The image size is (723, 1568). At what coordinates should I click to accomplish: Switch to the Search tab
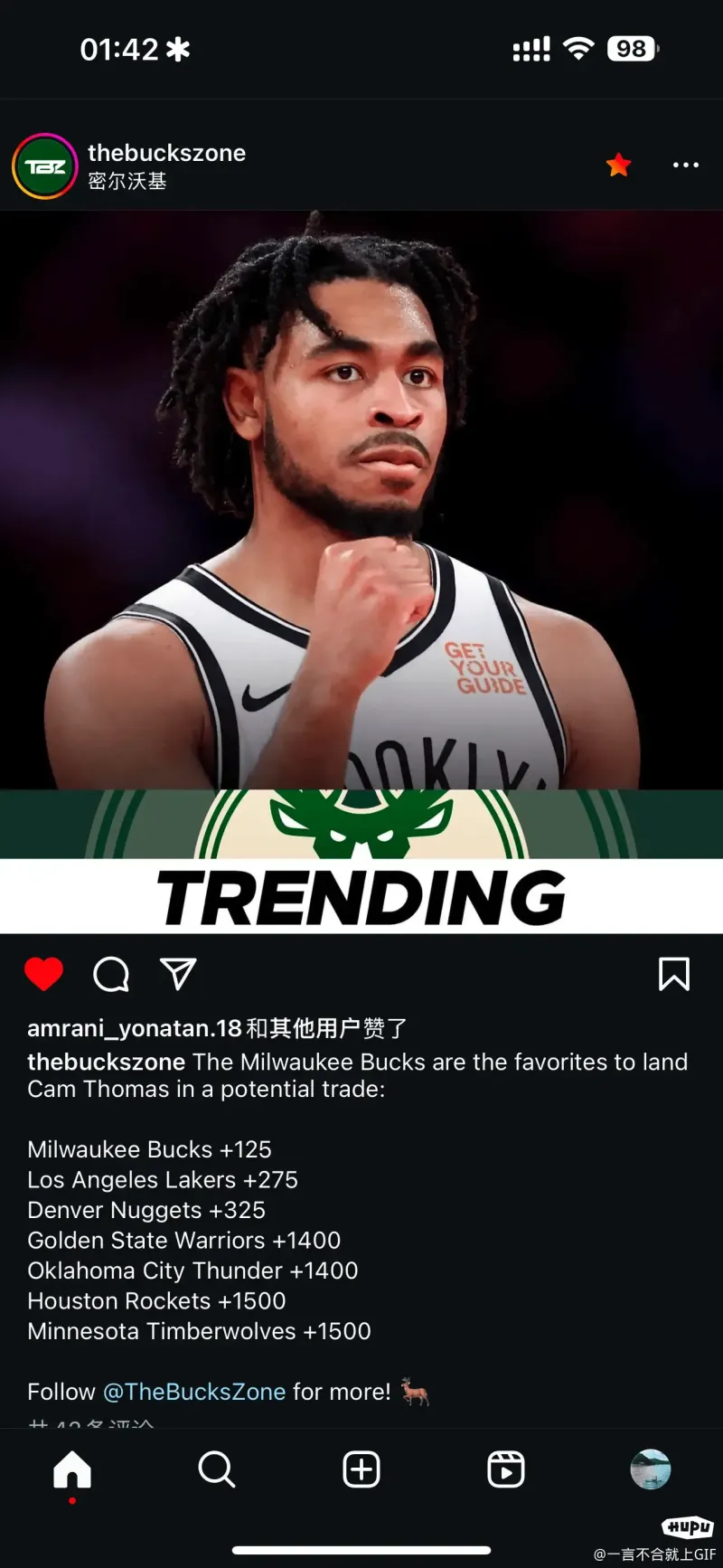[x=217, y=1469]
